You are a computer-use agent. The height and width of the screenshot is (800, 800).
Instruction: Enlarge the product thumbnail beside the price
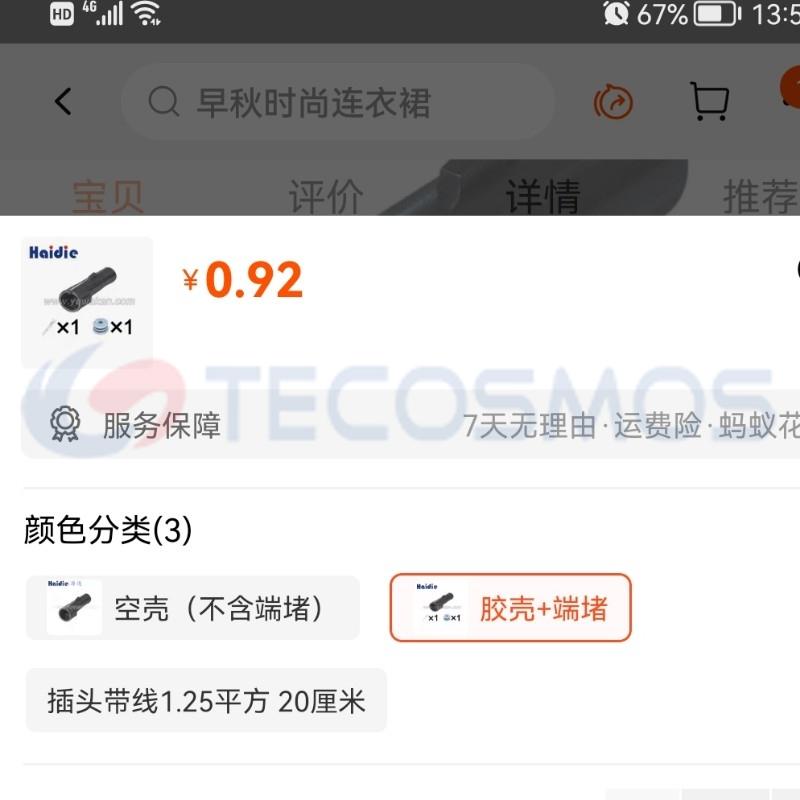click(87, 301)
